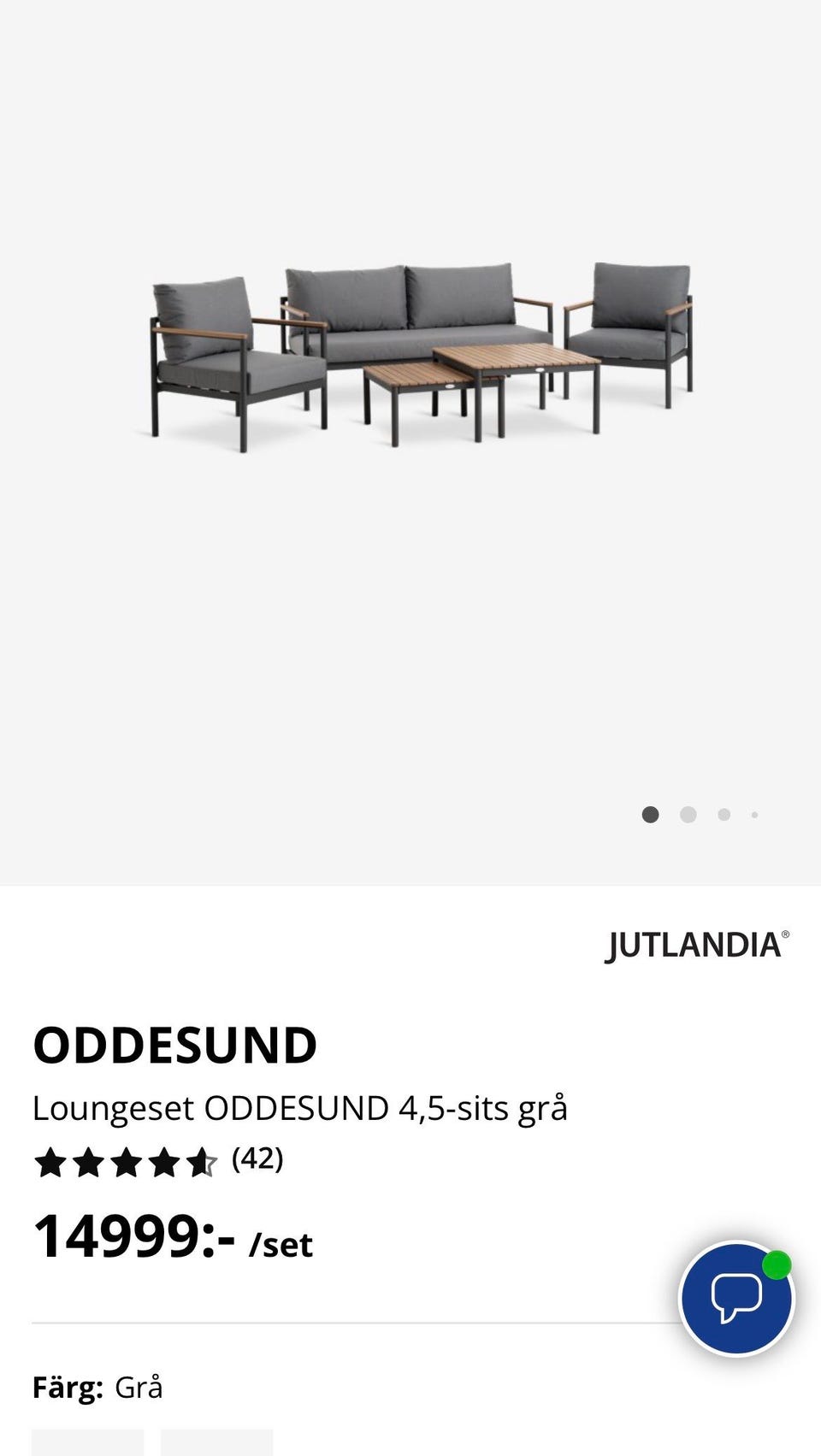Open the live chat bubble
This screenshot has width=821, height=1456.
736,1298
